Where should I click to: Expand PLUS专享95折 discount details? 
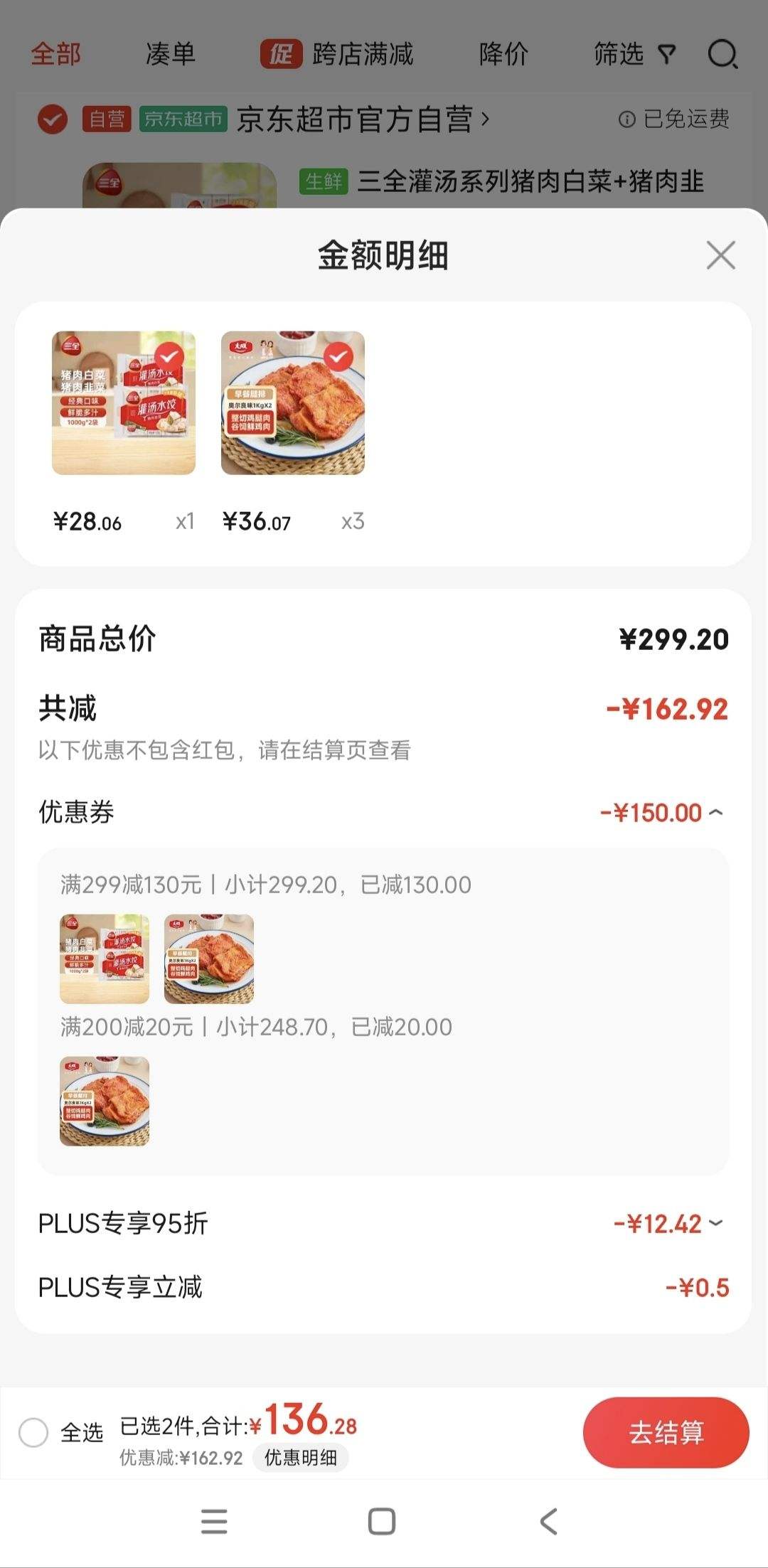point(715,1223)
